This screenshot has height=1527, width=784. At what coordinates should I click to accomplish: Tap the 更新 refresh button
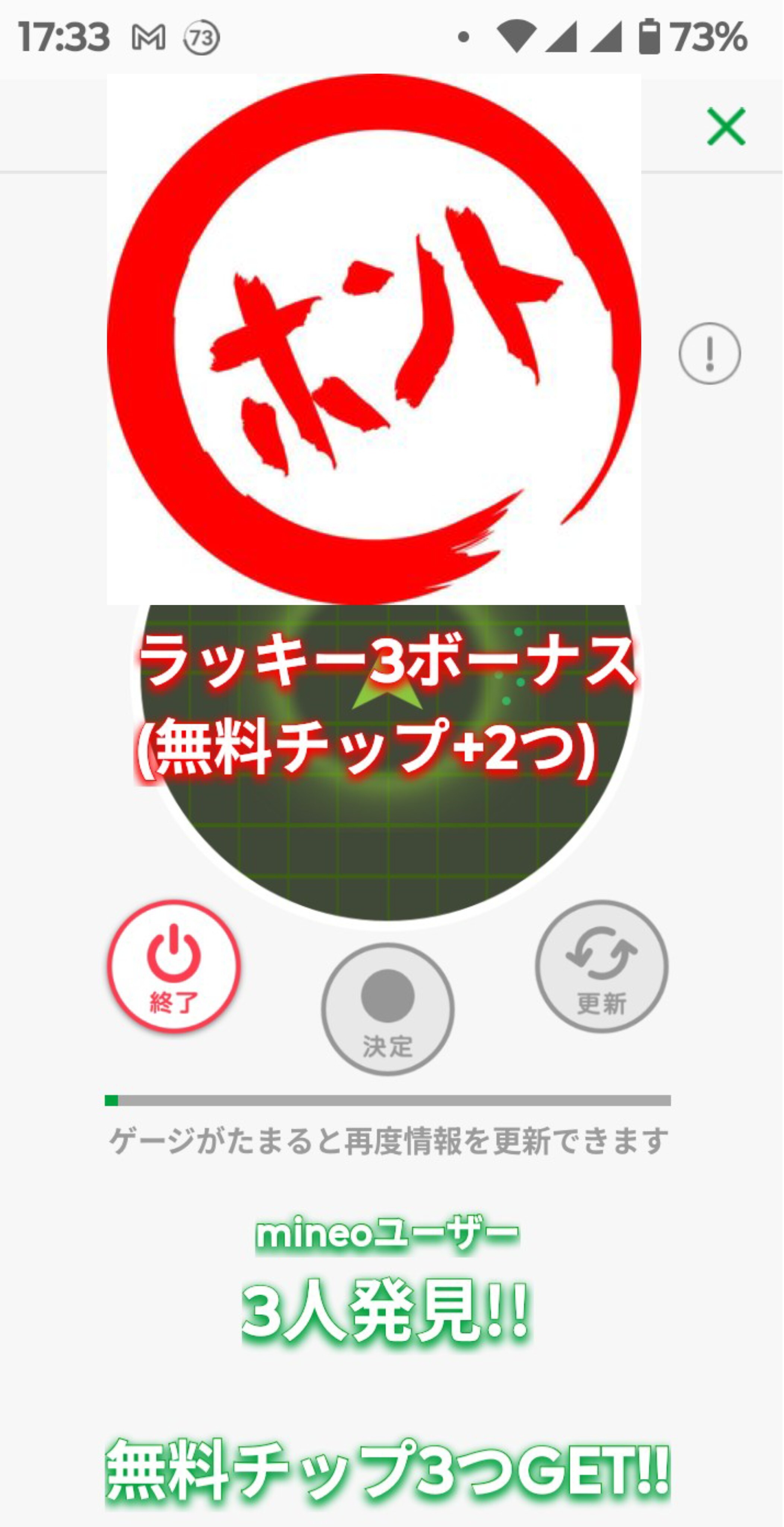click(x=601, y=967)
